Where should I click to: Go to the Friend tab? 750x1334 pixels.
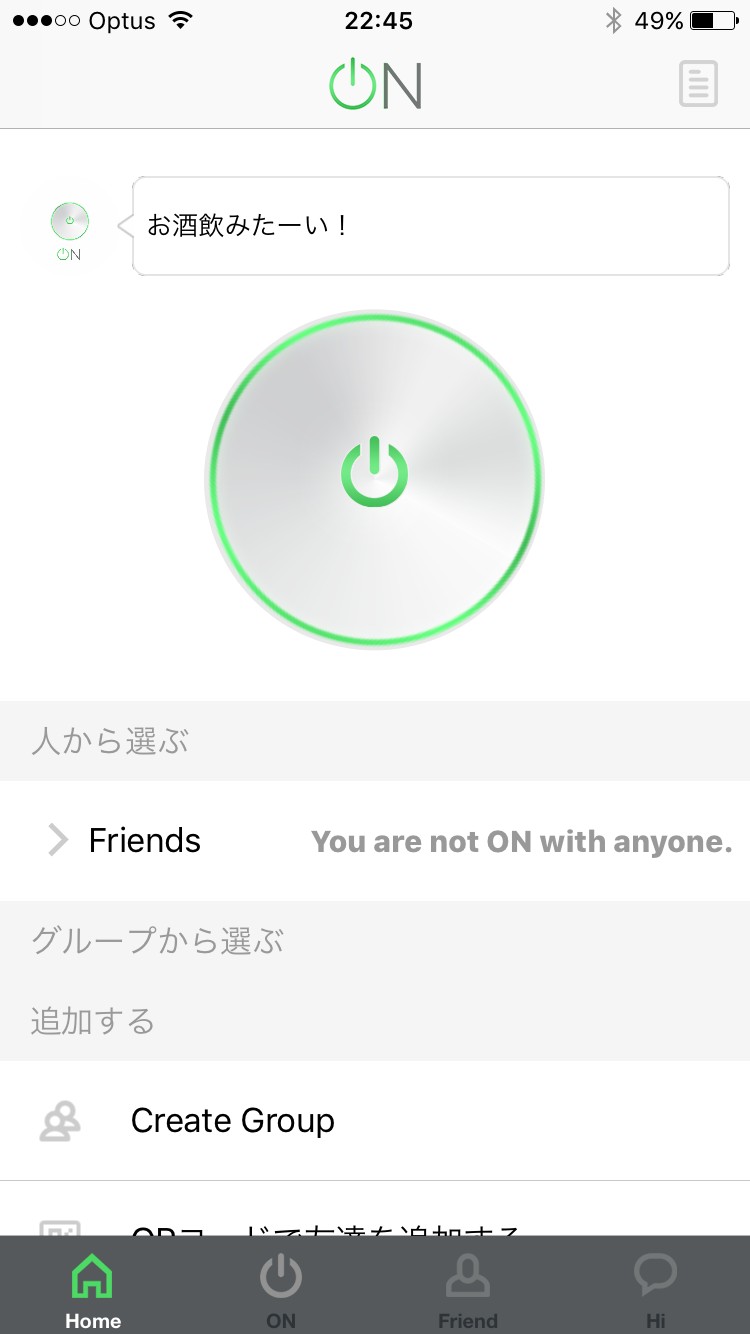[467, 1290]
